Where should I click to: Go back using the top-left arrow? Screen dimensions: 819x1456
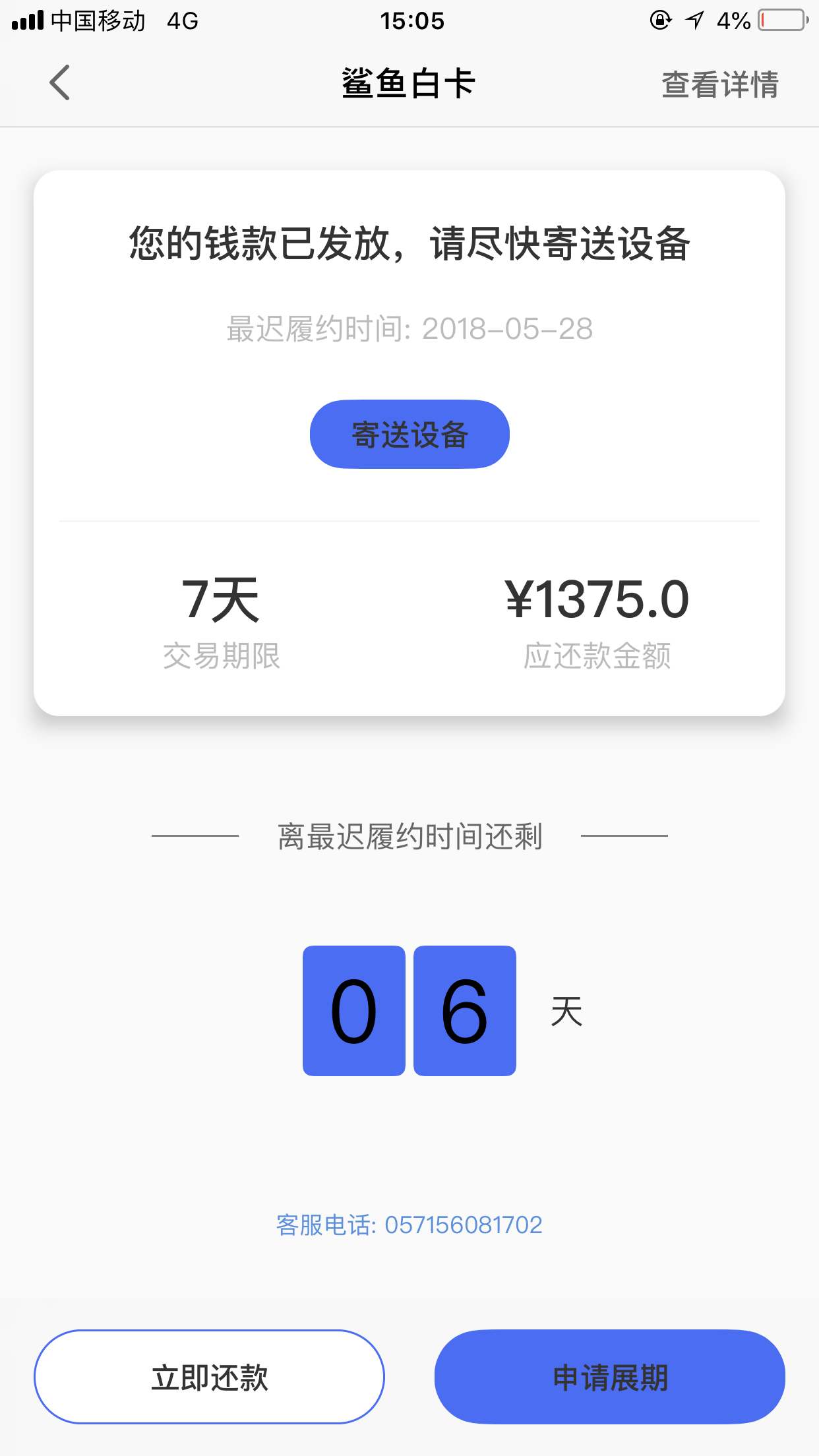tap(59, 83)
